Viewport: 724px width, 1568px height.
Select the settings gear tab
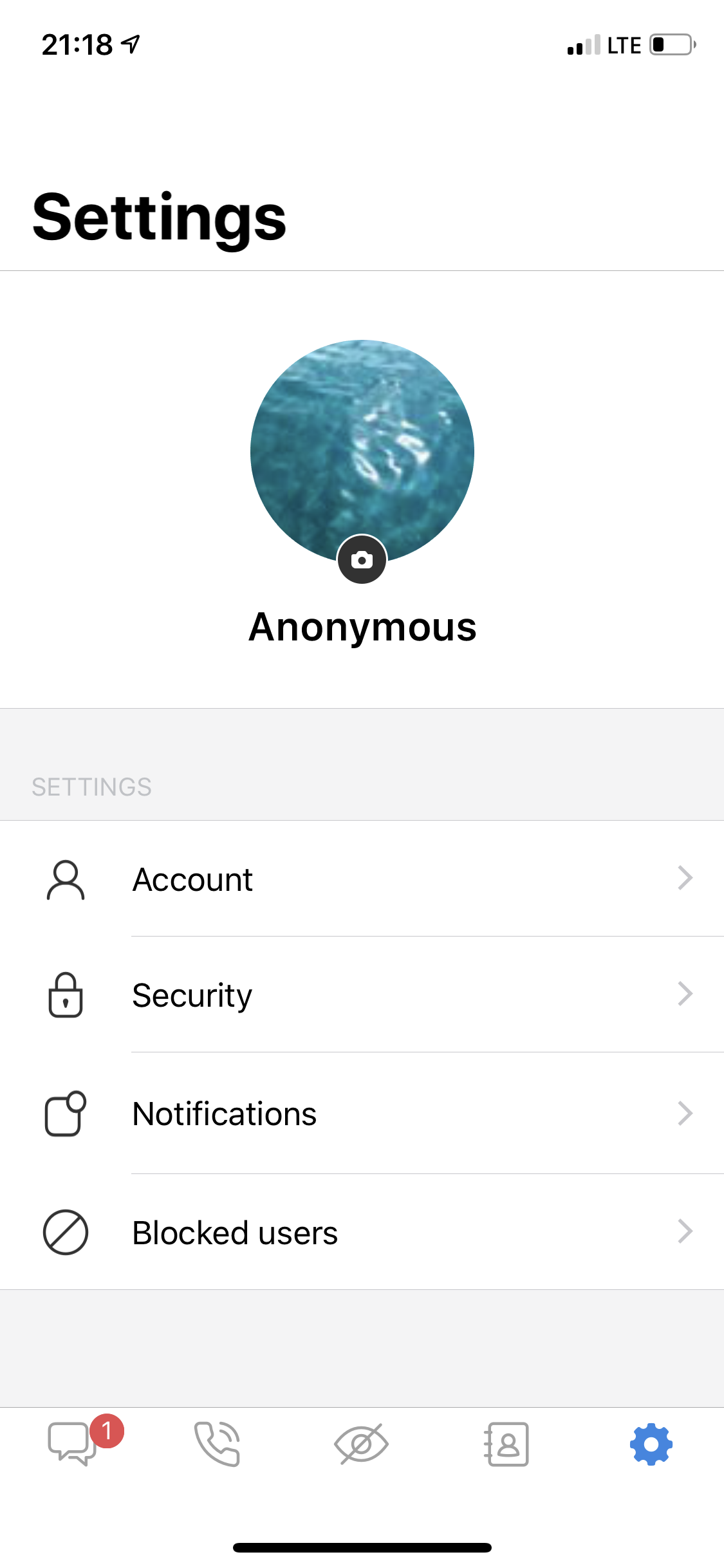coord(651,1444)
